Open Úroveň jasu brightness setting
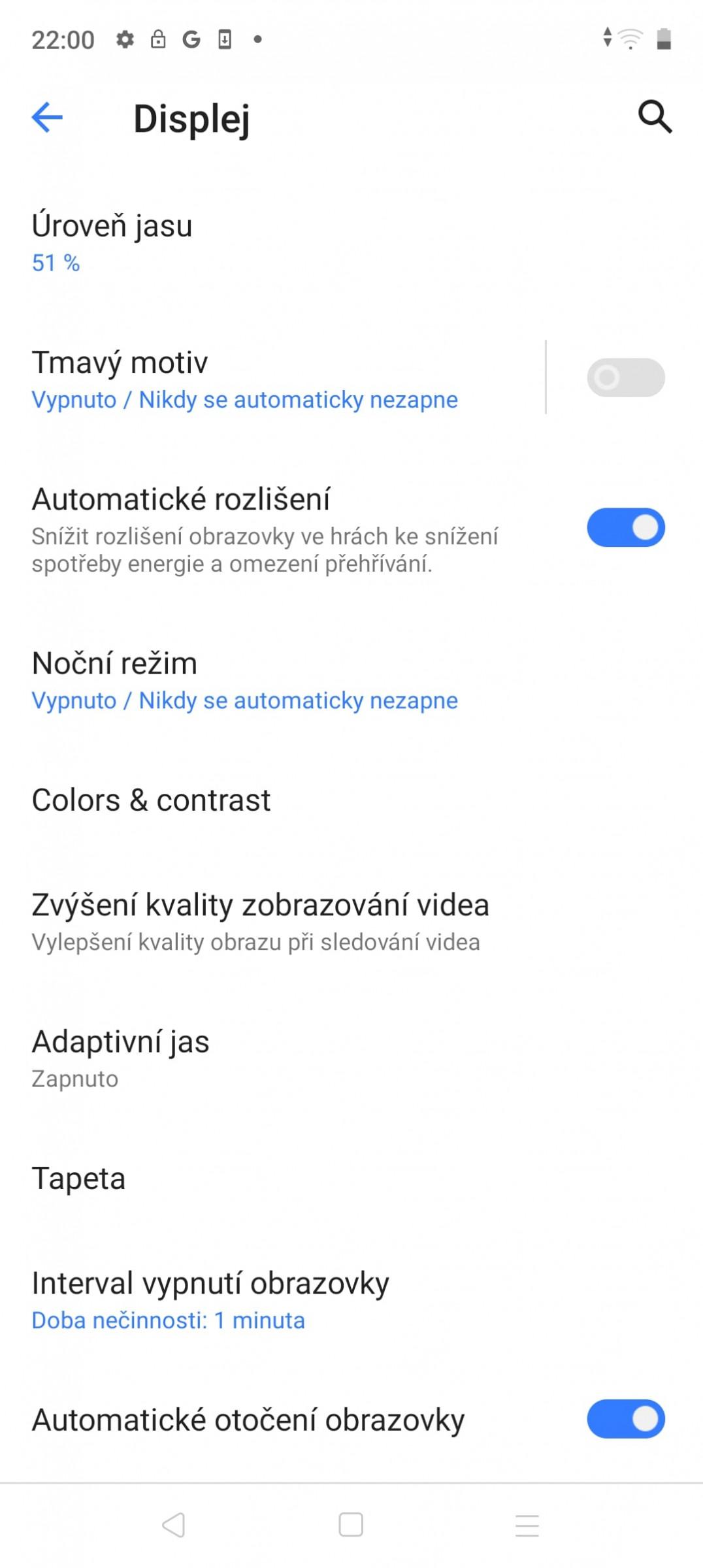 [x=351, y=242]
